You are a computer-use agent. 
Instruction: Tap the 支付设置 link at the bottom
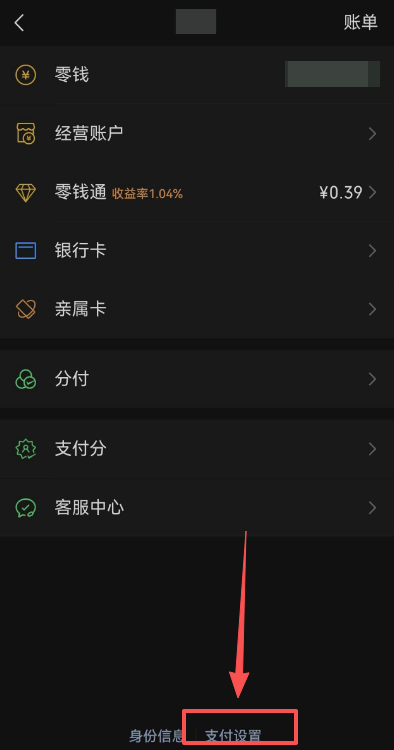tap(233, 735)
